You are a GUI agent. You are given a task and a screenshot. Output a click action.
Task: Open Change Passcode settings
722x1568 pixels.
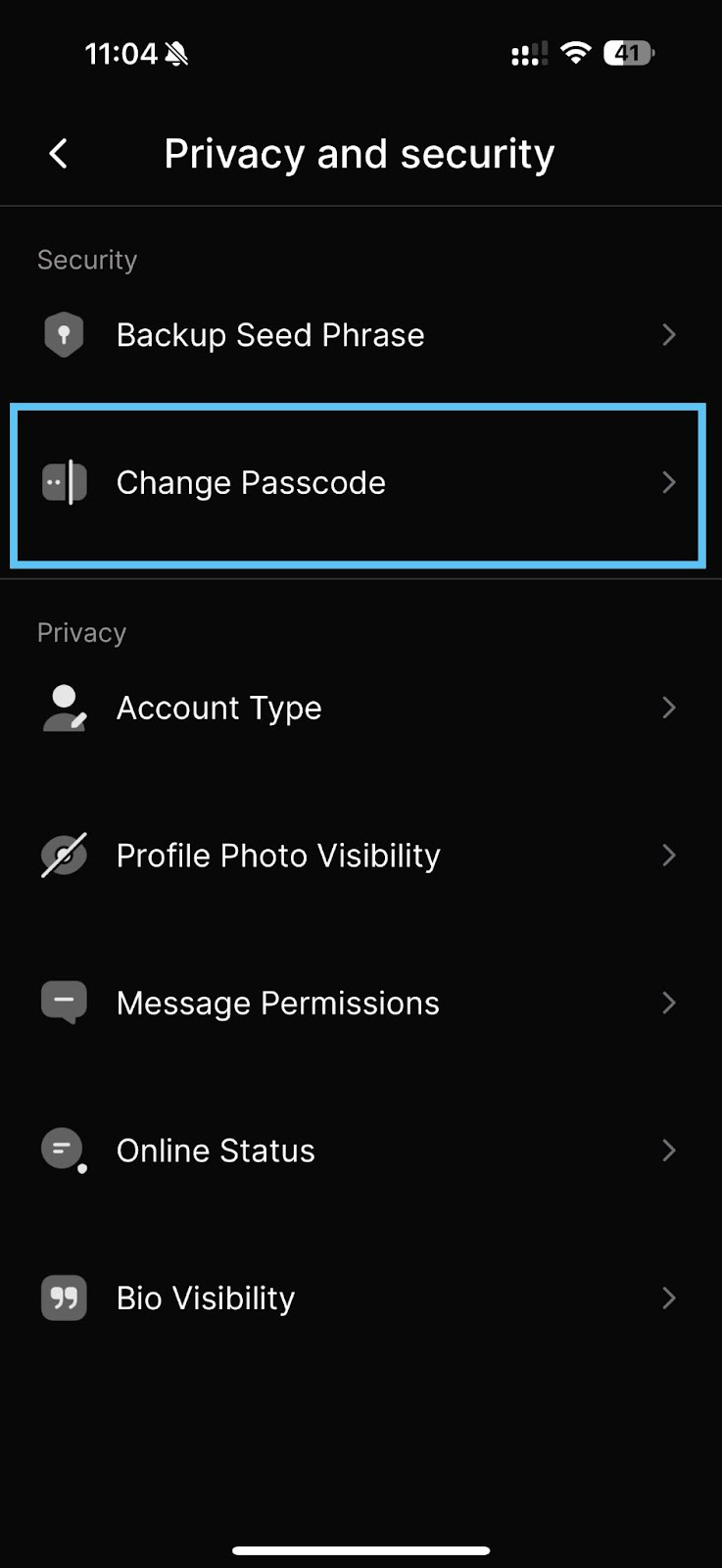(359, 483)
